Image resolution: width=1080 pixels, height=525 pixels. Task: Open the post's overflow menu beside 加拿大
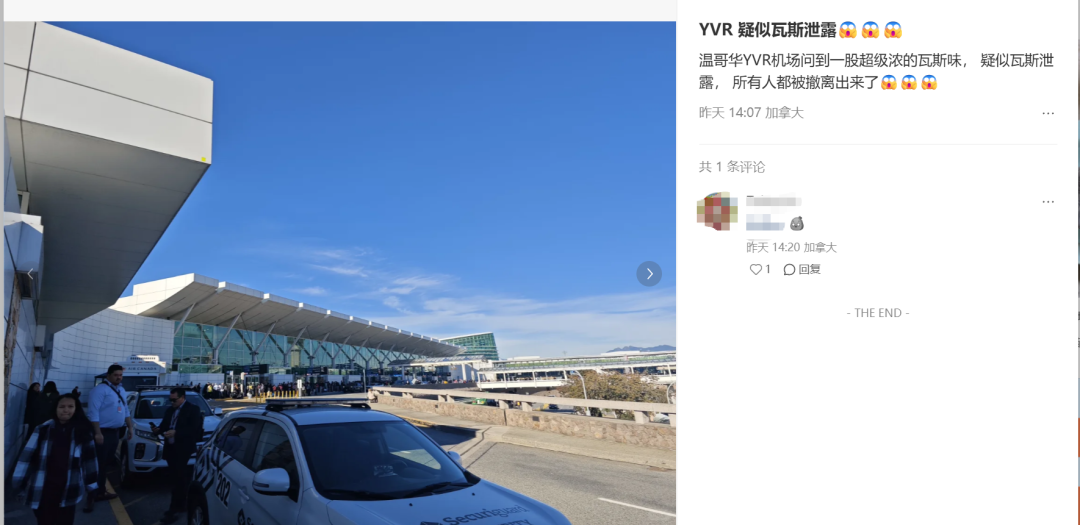tap(1047, 114)
